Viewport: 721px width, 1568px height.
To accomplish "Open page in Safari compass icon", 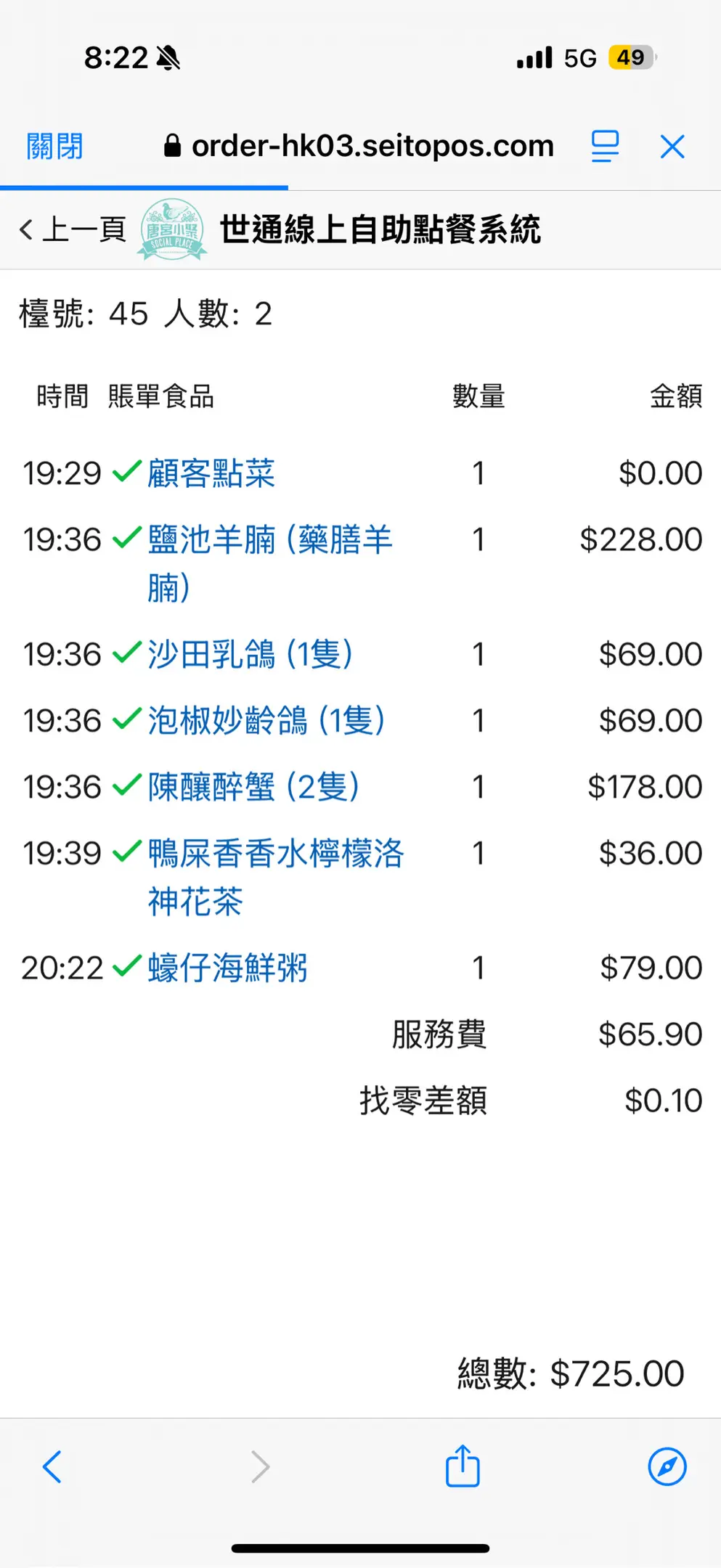I will pos(667,1466).
